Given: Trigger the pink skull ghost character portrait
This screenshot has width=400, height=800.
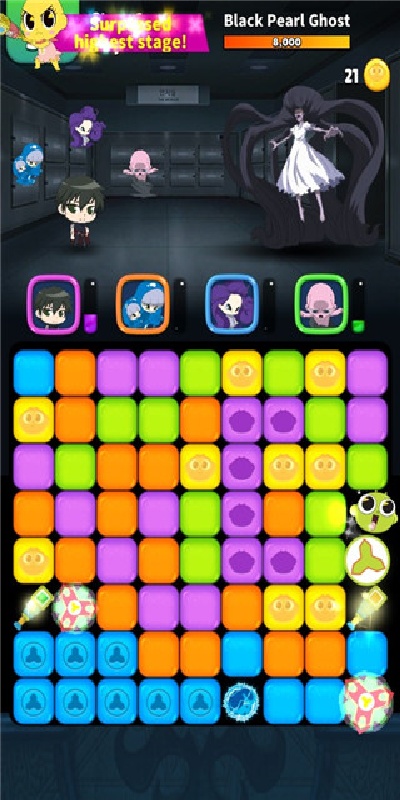Looking at the screenshot, I should 321,305.
